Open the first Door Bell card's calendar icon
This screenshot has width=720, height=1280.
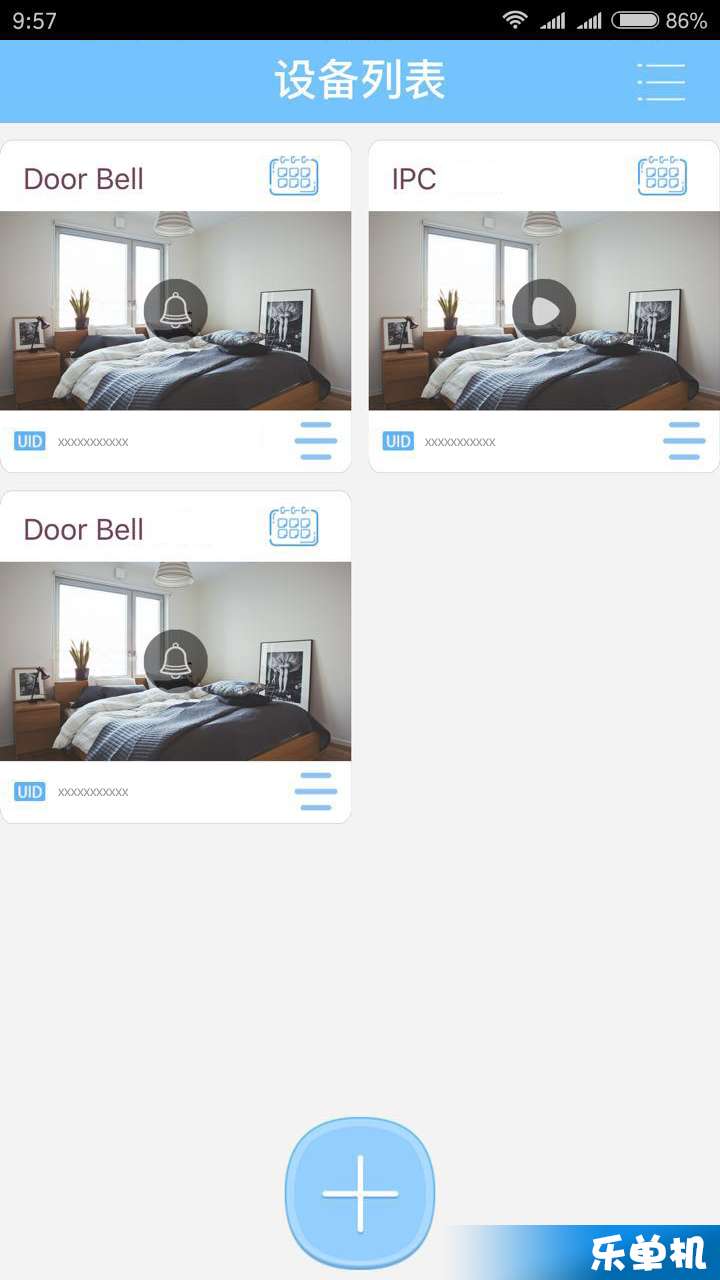coord(294,176)
